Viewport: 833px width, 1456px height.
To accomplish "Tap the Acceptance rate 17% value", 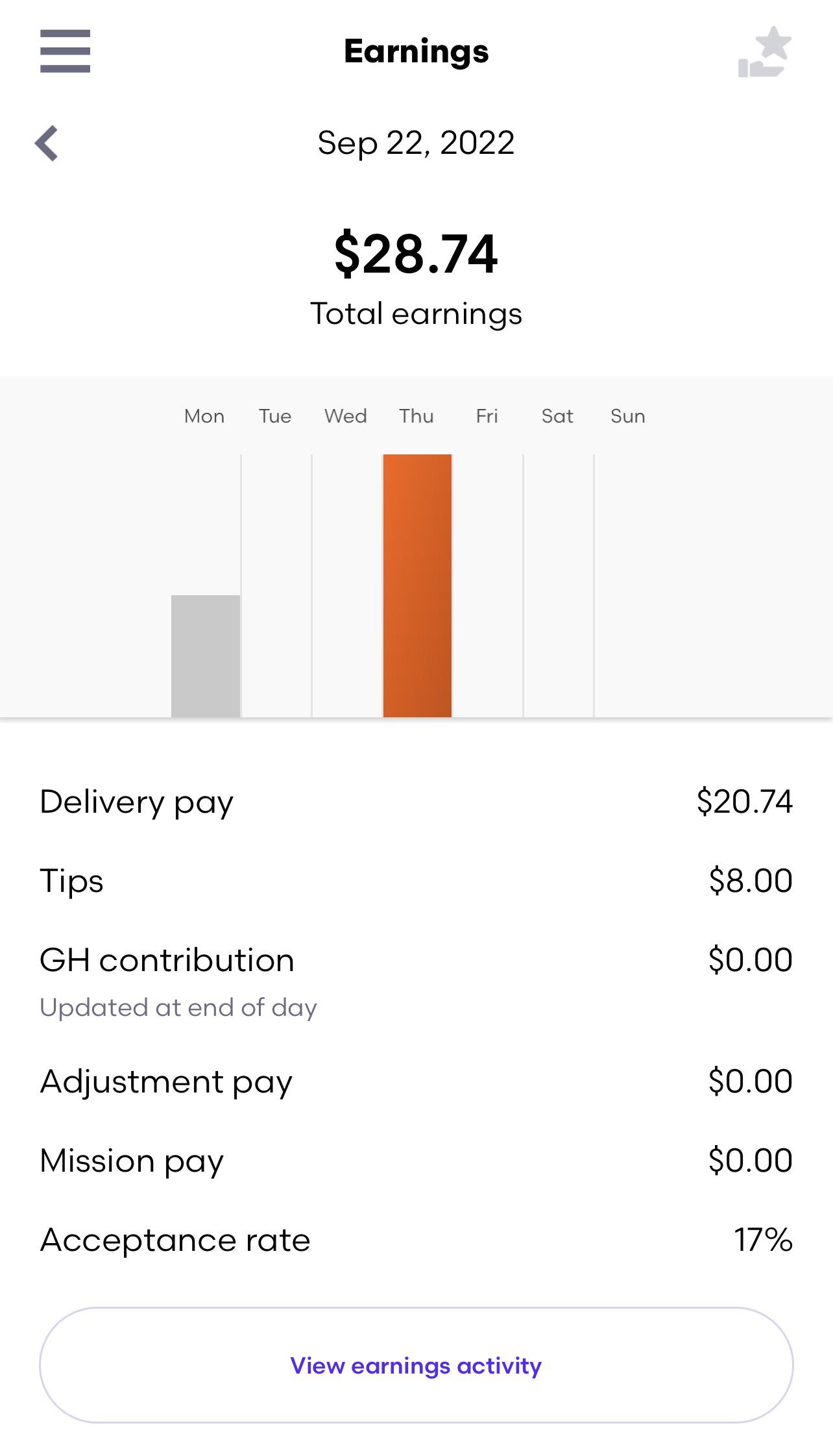I will point(764,1239).
